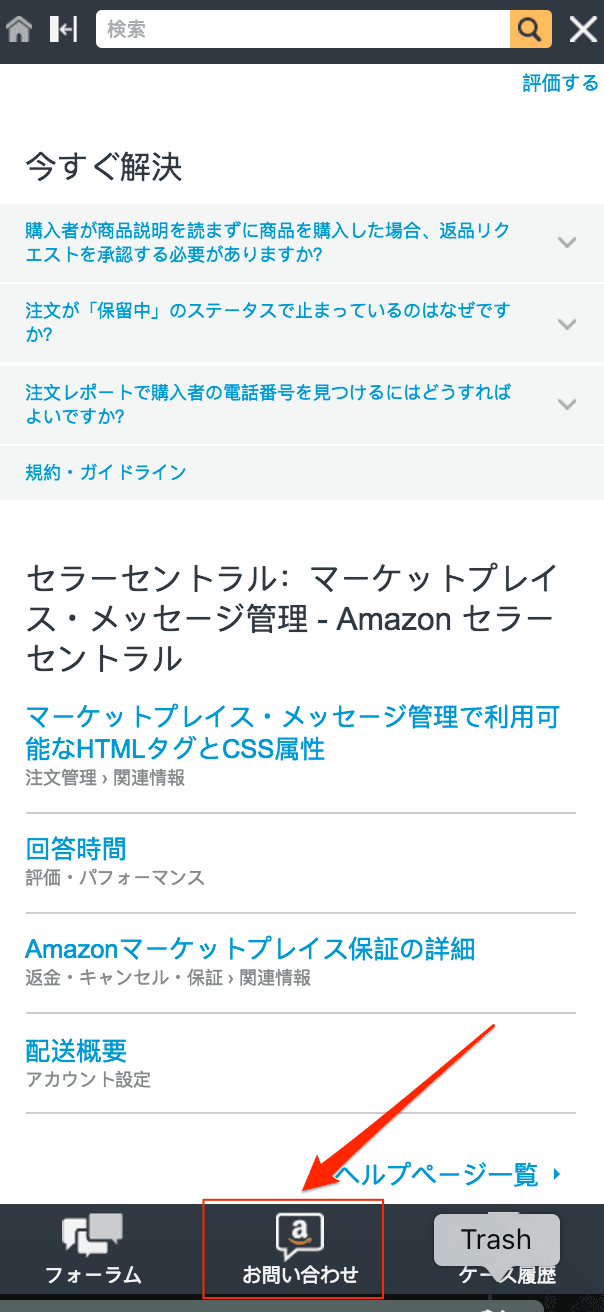Go to the home icon
The image size is (604, 1312).
(x=18, y=29)
